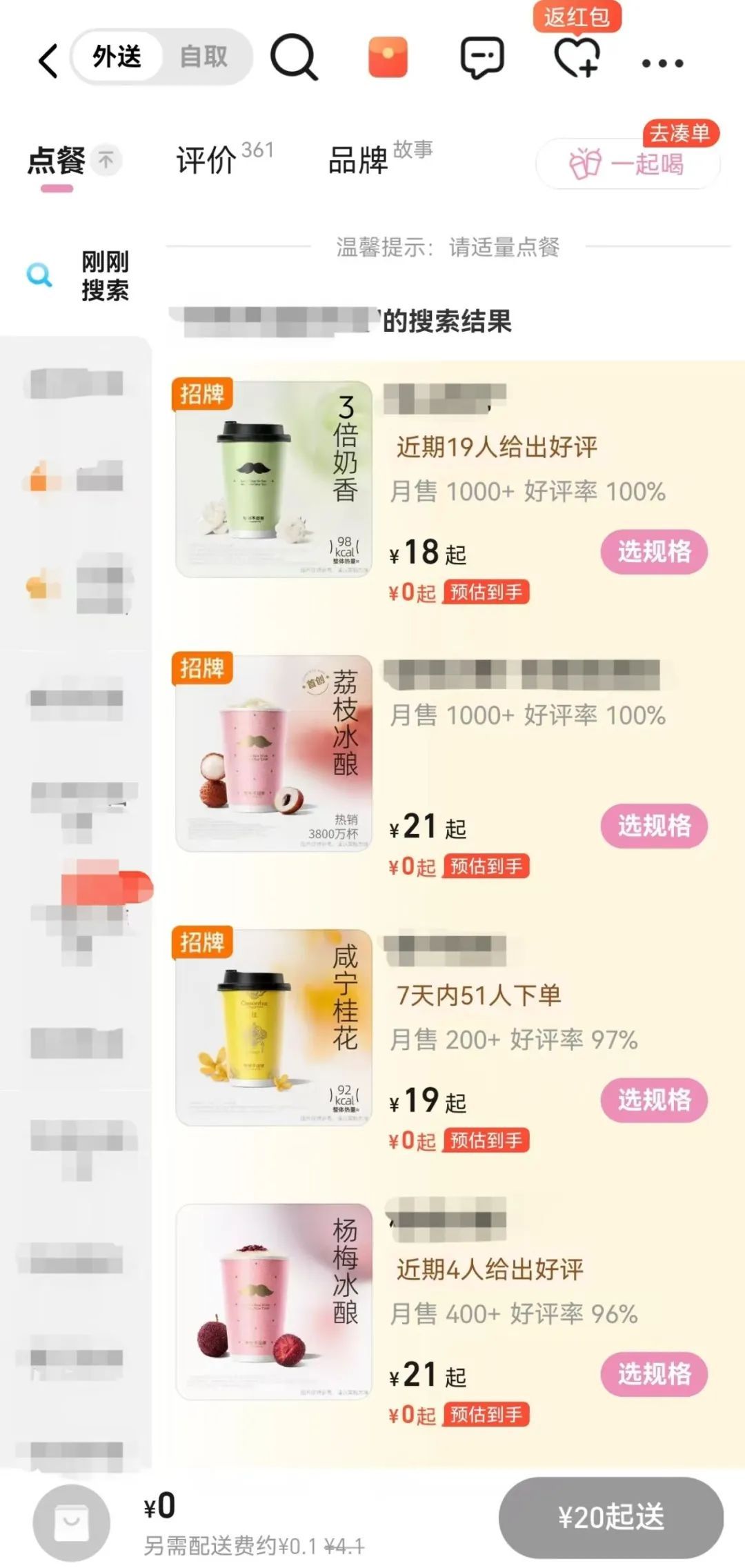Tap the 一起喝 group order button
745x1568 pixels.
pyautogui.click(x=628, y=164)
